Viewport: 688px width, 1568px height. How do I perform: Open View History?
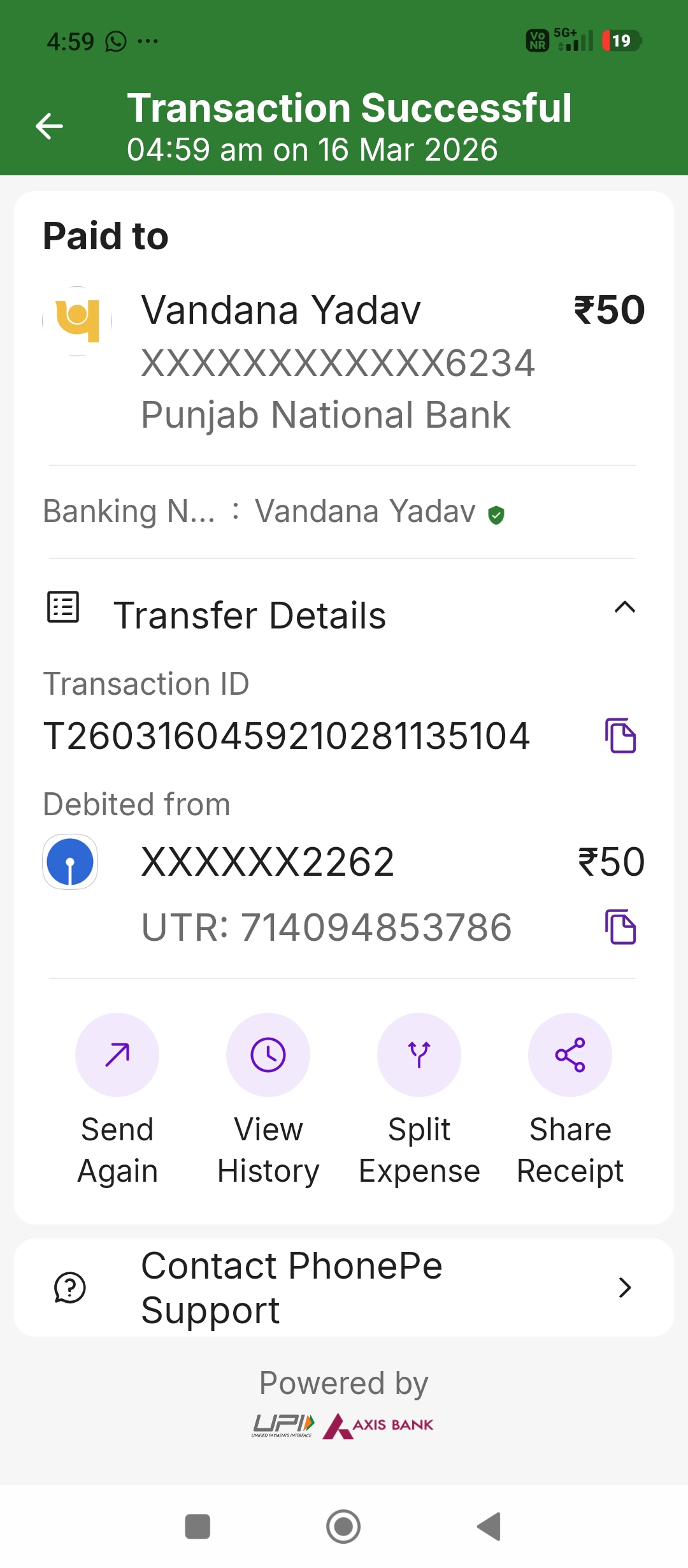268,1055
